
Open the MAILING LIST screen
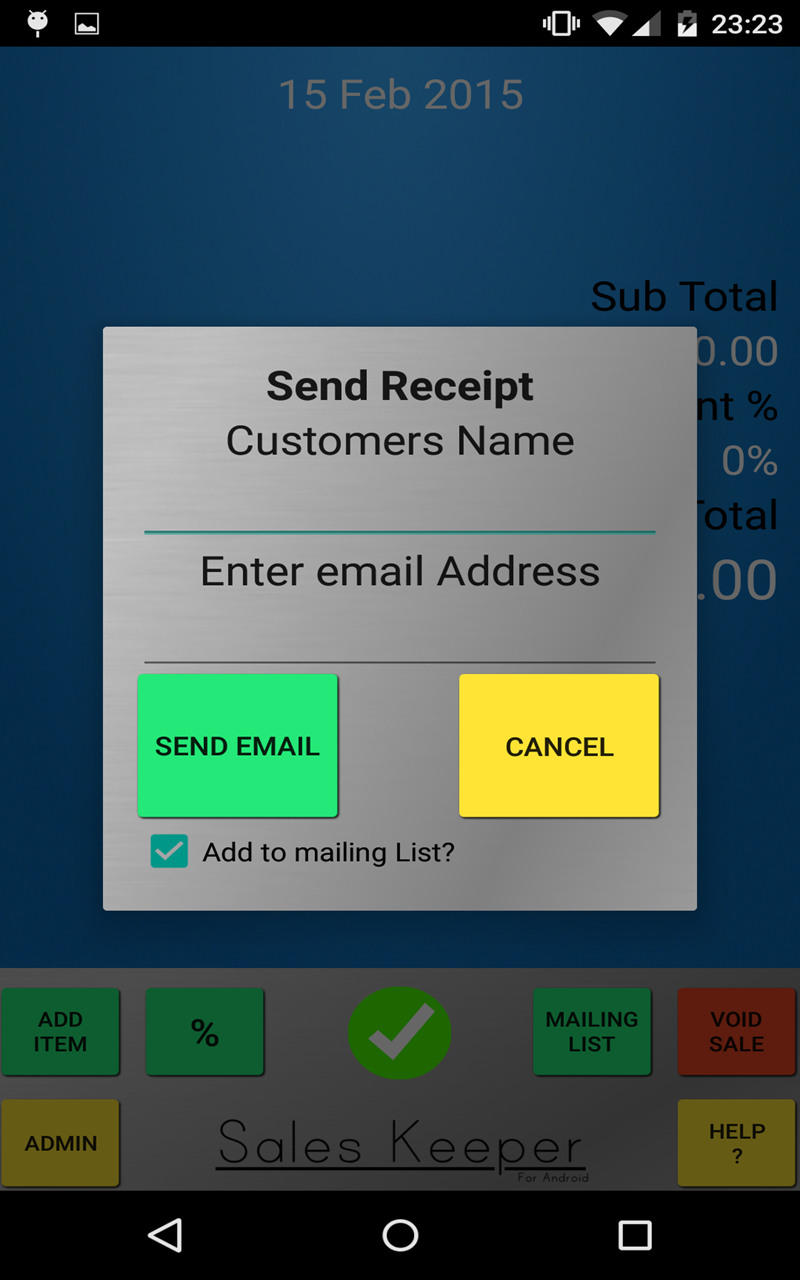click(x=592, y=1031)
